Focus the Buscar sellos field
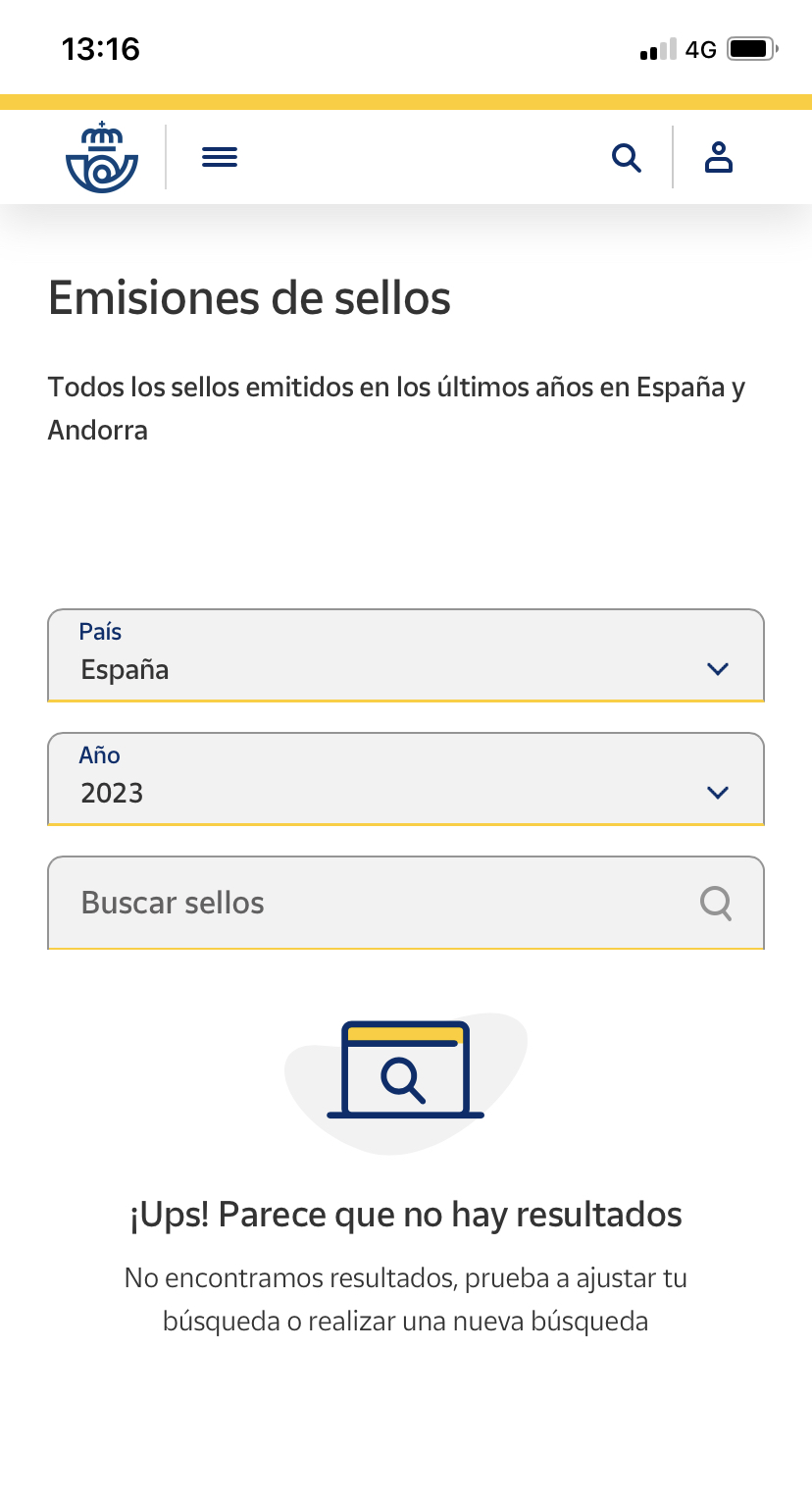Image resolution: width=812 pixels, height=1506 pixels. click(x=382, y=903)
